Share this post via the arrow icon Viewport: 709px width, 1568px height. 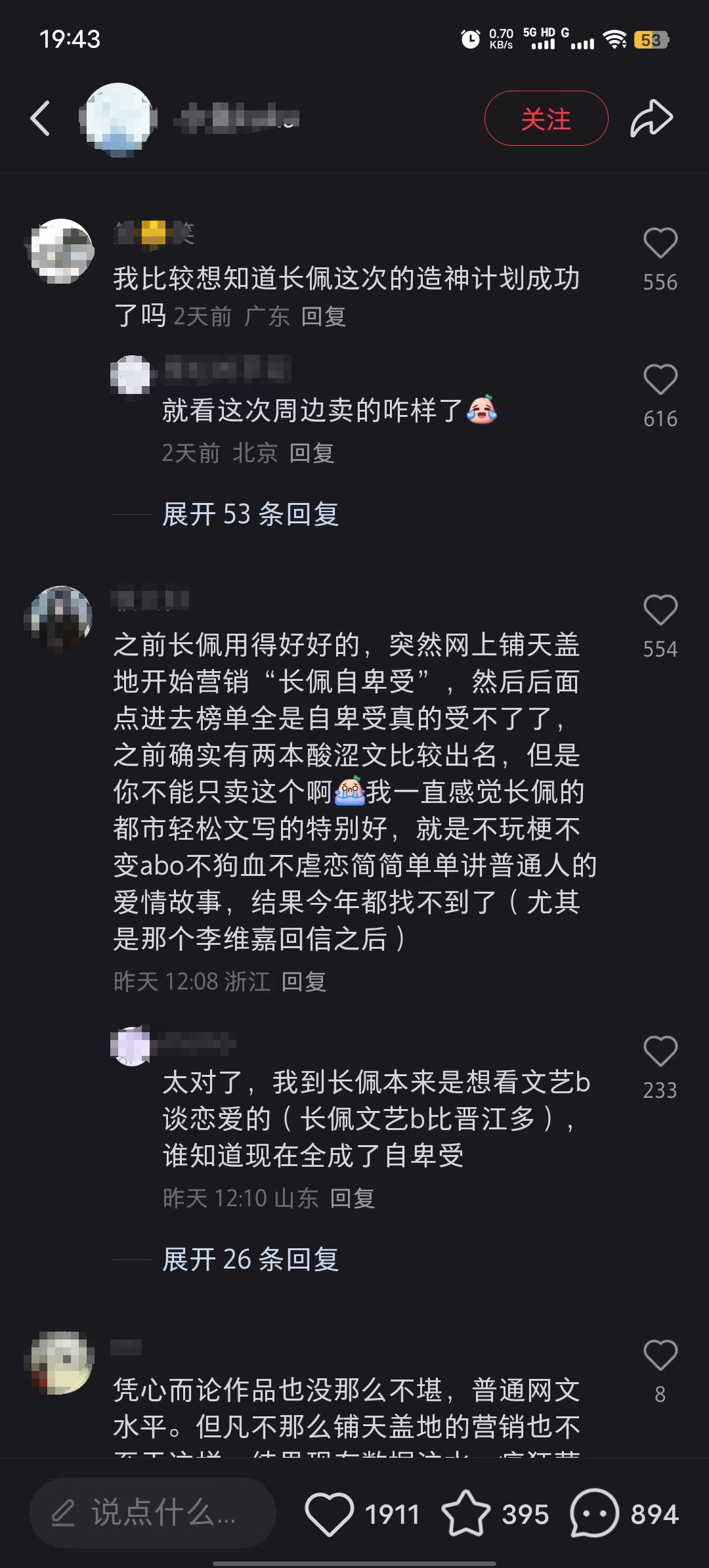651,119
